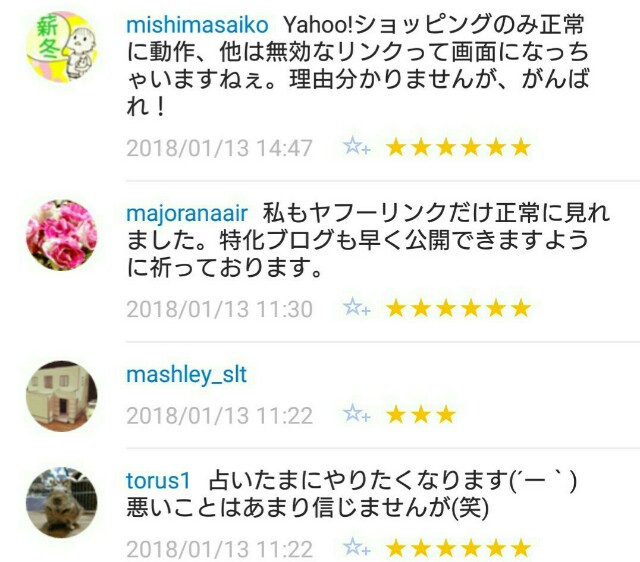
Task: Open majoranaair's username link
Action: point(187,214)
